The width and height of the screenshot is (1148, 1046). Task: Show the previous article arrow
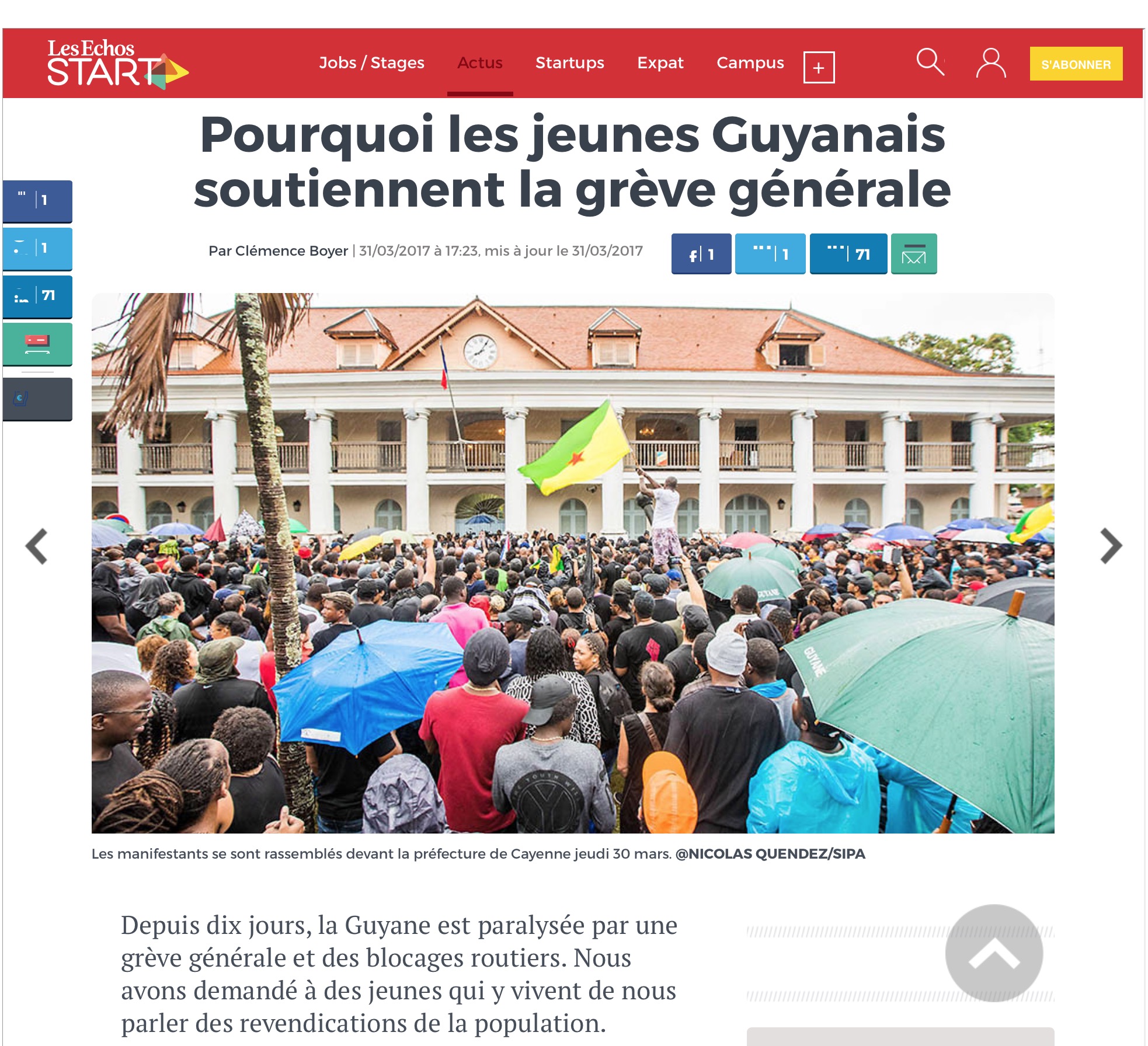[x=37, y=546]
